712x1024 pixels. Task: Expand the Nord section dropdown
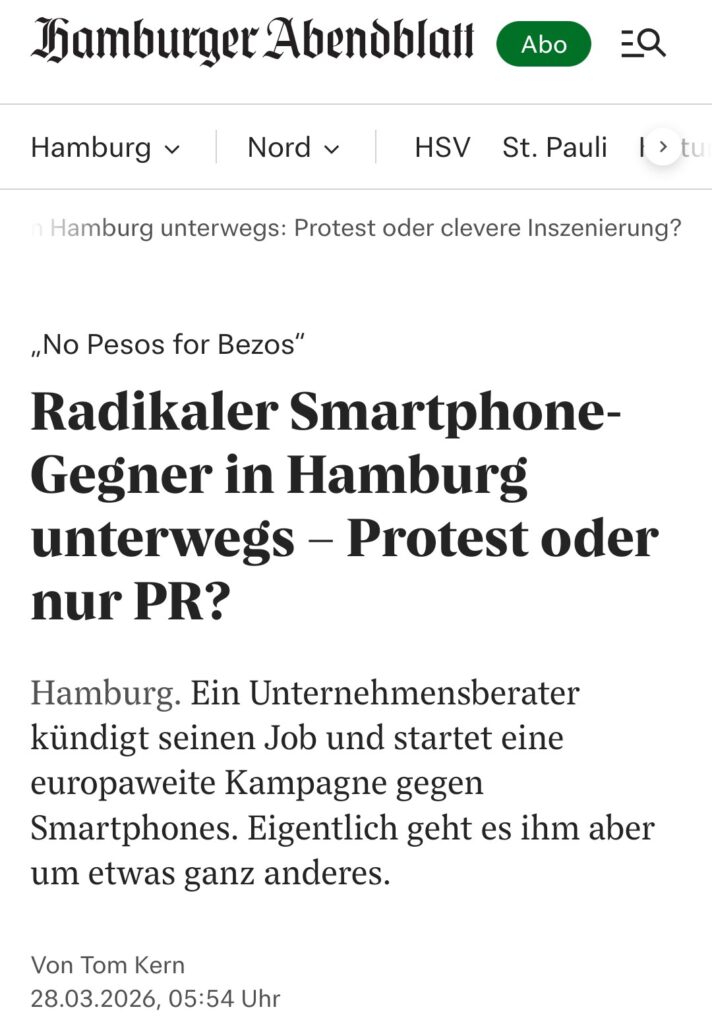[x=293, y=148]
